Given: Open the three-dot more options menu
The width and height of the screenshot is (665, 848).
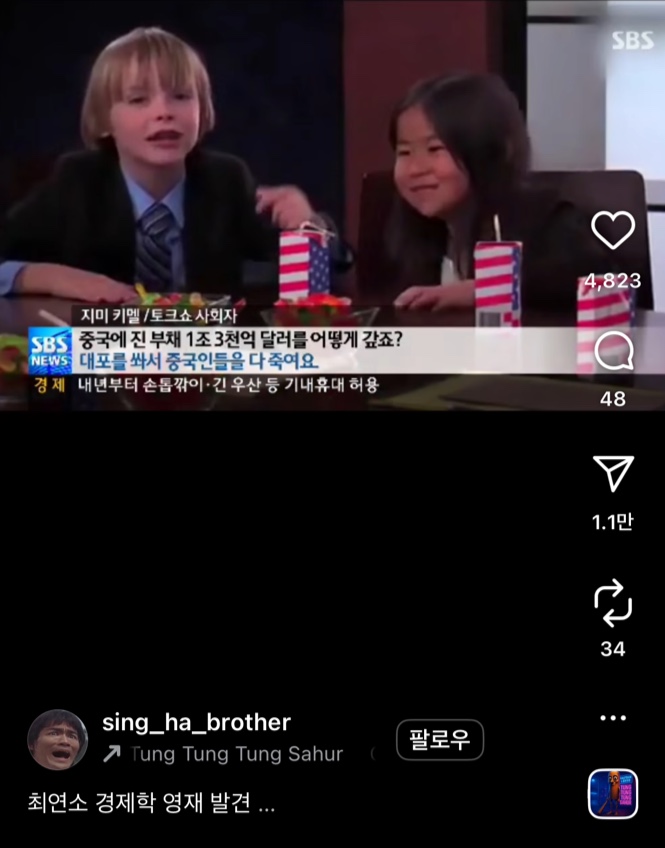Looking at the screenshot, I should [x=613, y=718].
